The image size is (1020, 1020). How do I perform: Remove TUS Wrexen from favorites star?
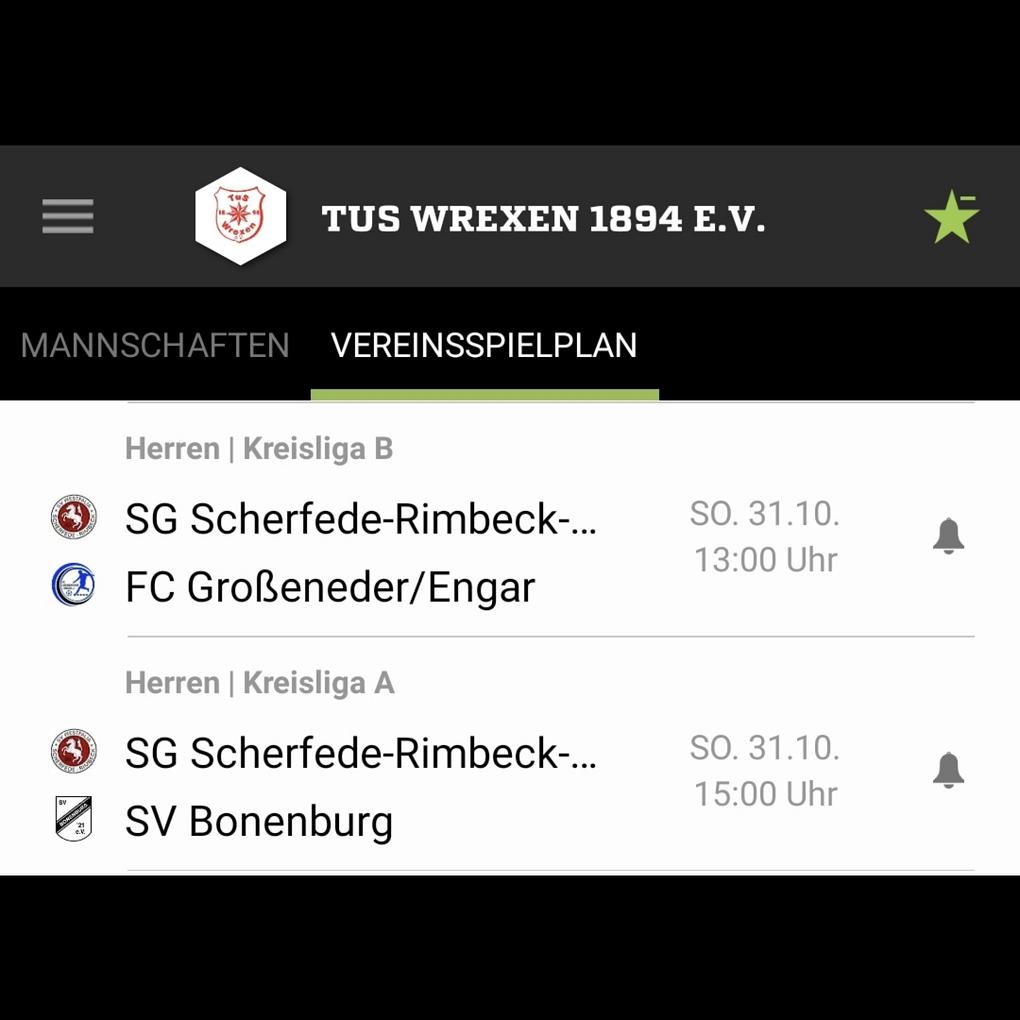pyautogui.click(x=951, y=217)
